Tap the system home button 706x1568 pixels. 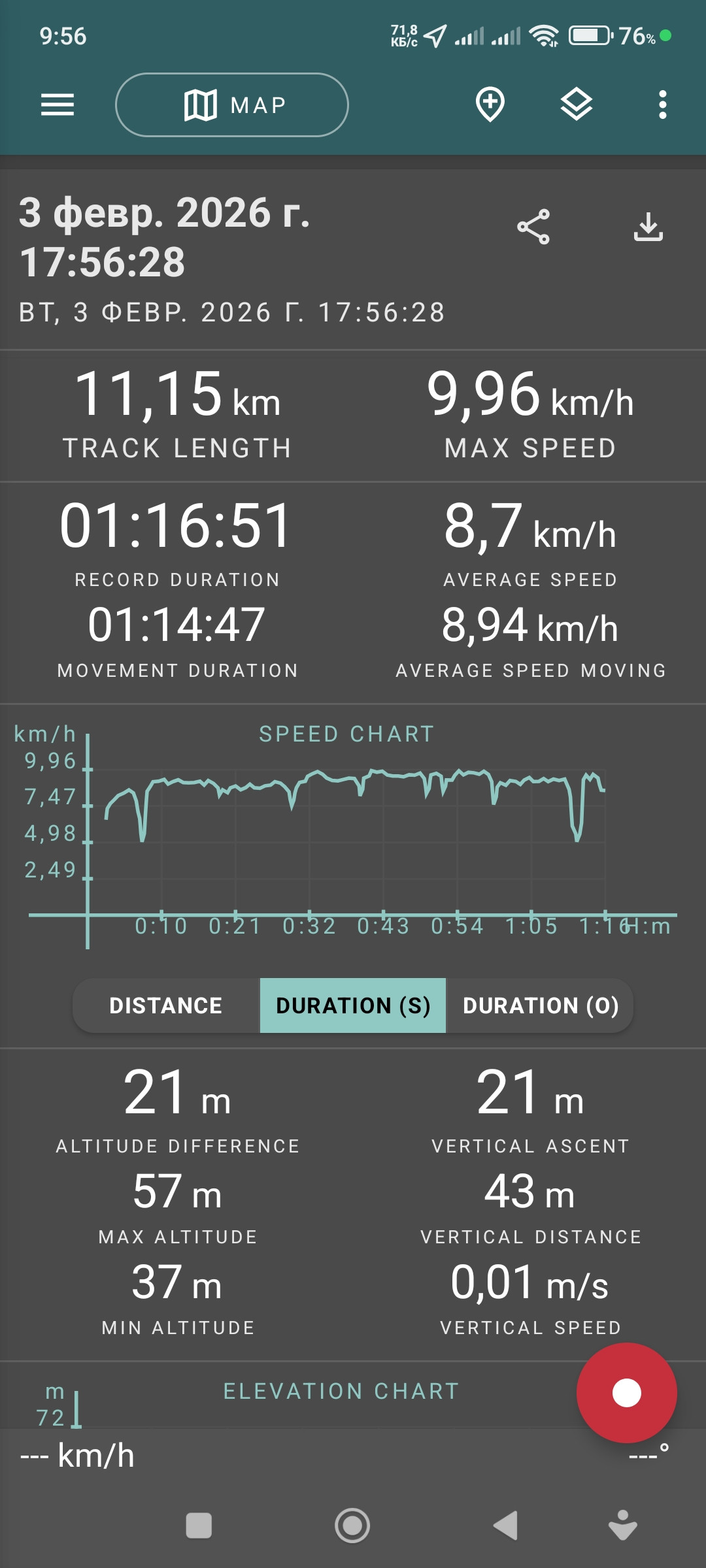point(352,1526)
